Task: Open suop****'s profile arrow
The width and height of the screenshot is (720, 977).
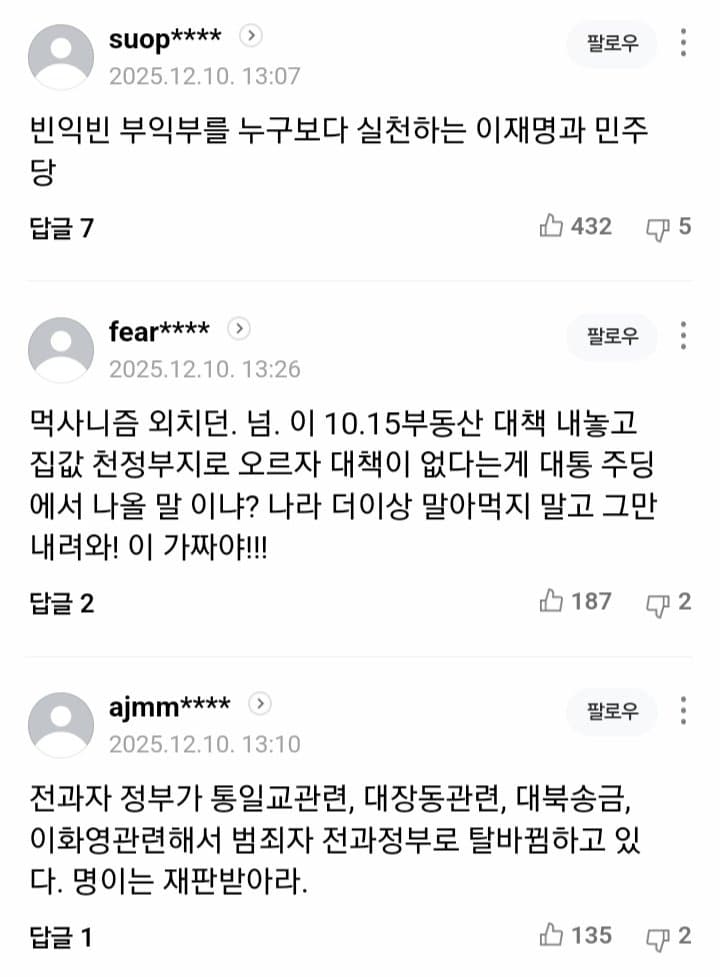Action: [251, 36]
